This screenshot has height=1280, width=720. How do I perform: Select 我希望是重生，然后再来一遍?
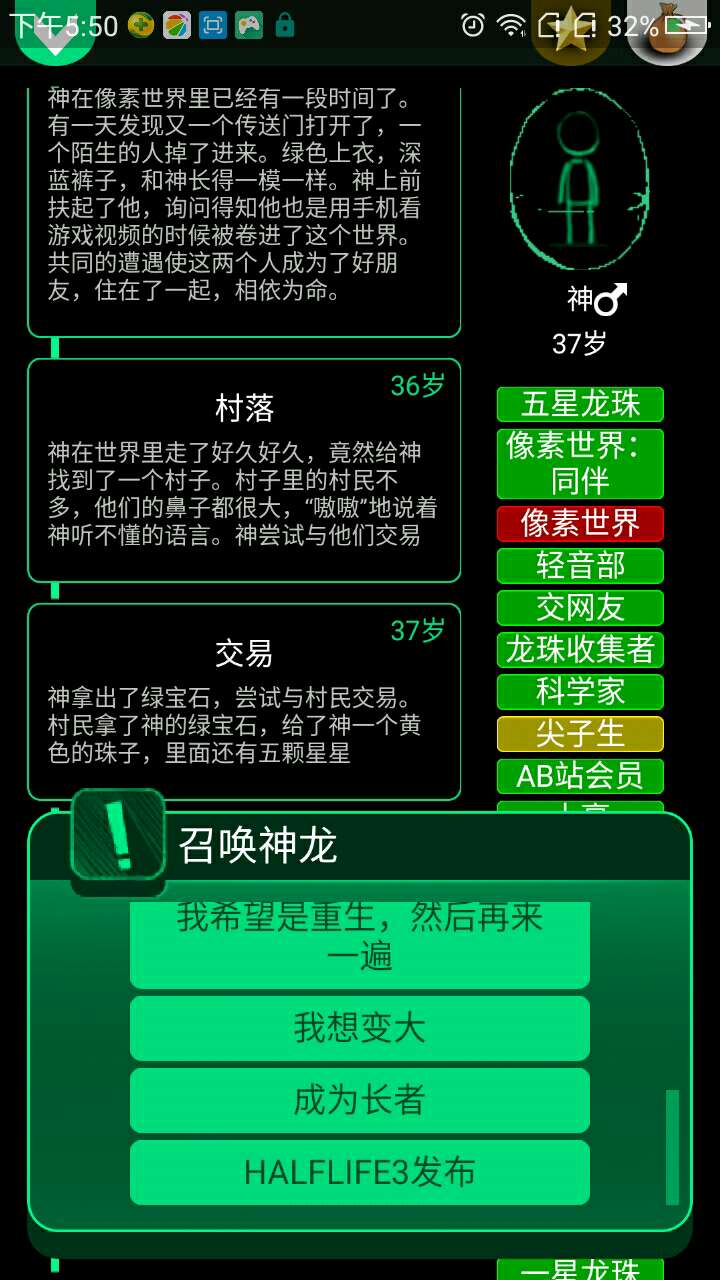click(x=359, y=940)
